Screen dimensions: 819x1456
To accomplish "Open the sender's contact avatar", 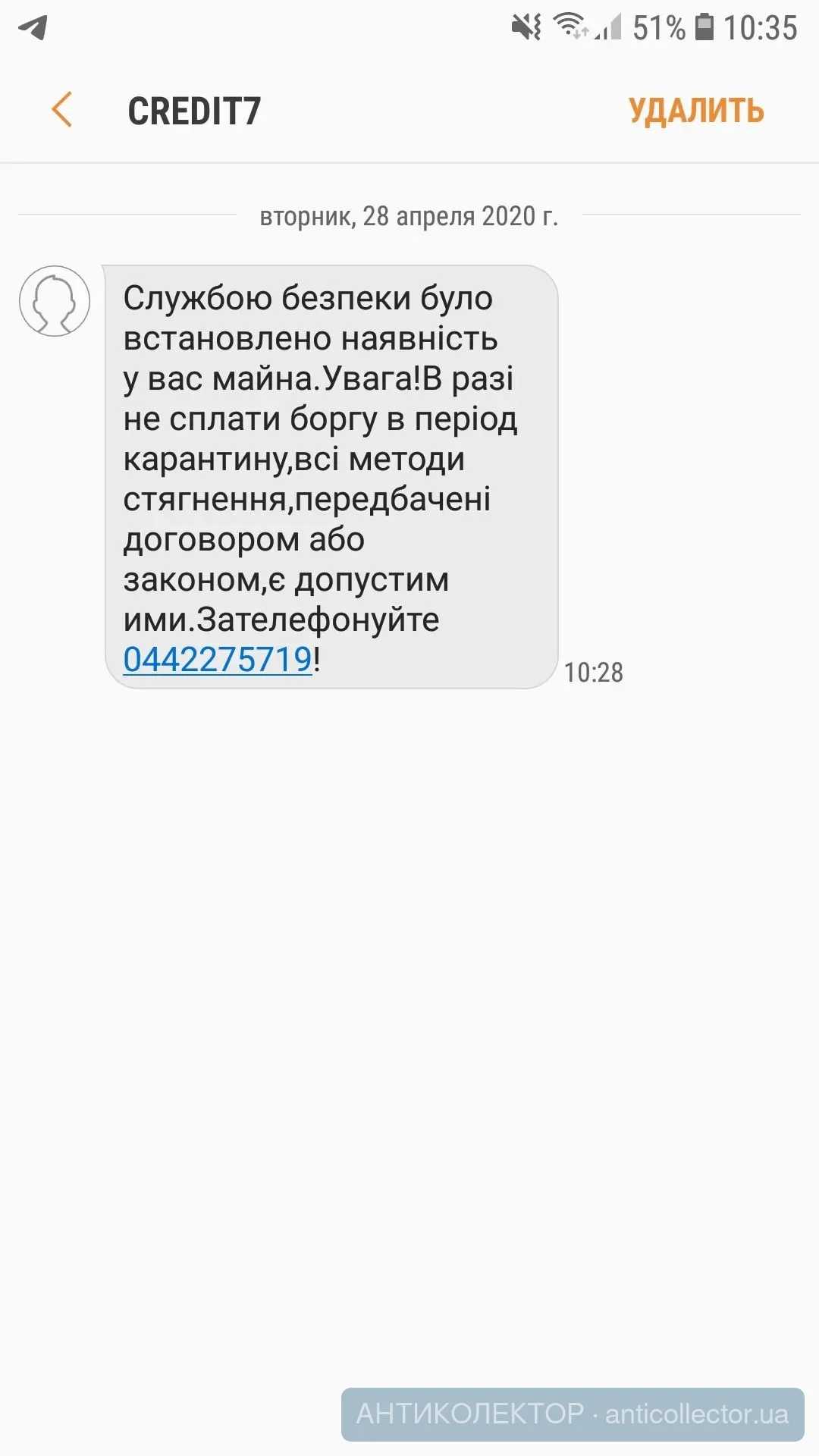I will 55,301.
